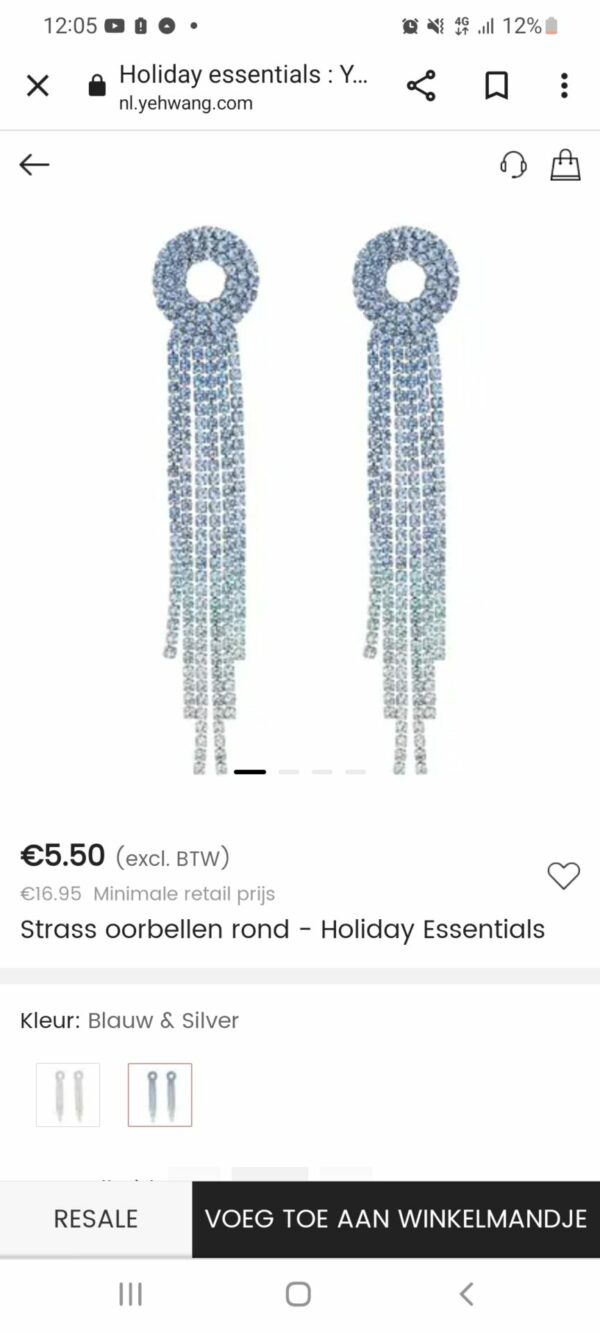This screenshot has height=1333, width=600.
Task: Tap VOEG TOE AAN WINKELMANDJE
Action: point(396,1219)
